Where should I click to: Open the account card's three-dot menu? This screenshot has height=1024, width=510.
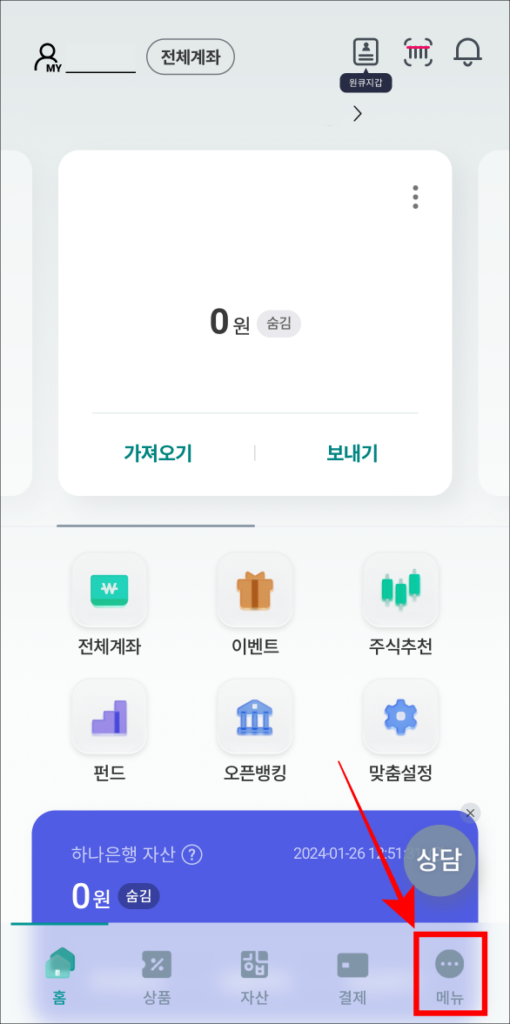pos(415,197)
